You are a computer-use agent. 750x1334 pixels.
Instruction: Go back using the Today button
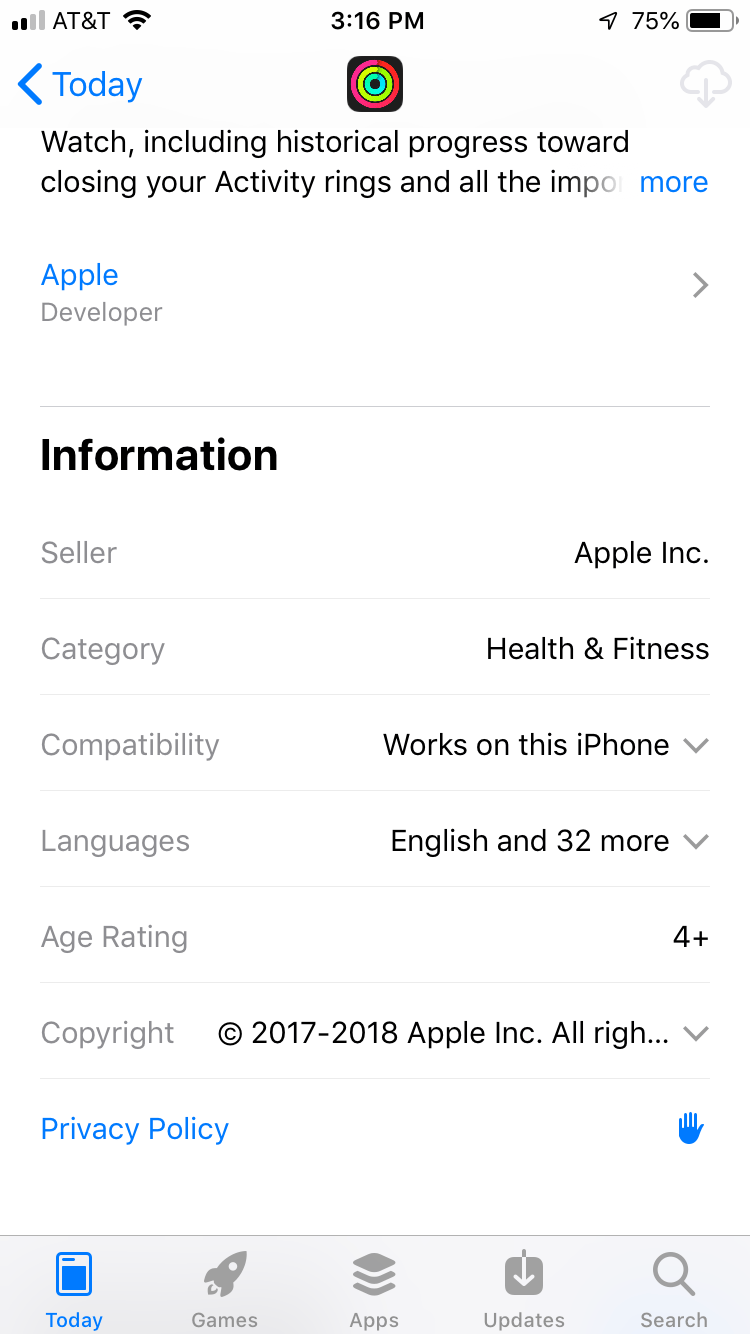pos(78,84)
